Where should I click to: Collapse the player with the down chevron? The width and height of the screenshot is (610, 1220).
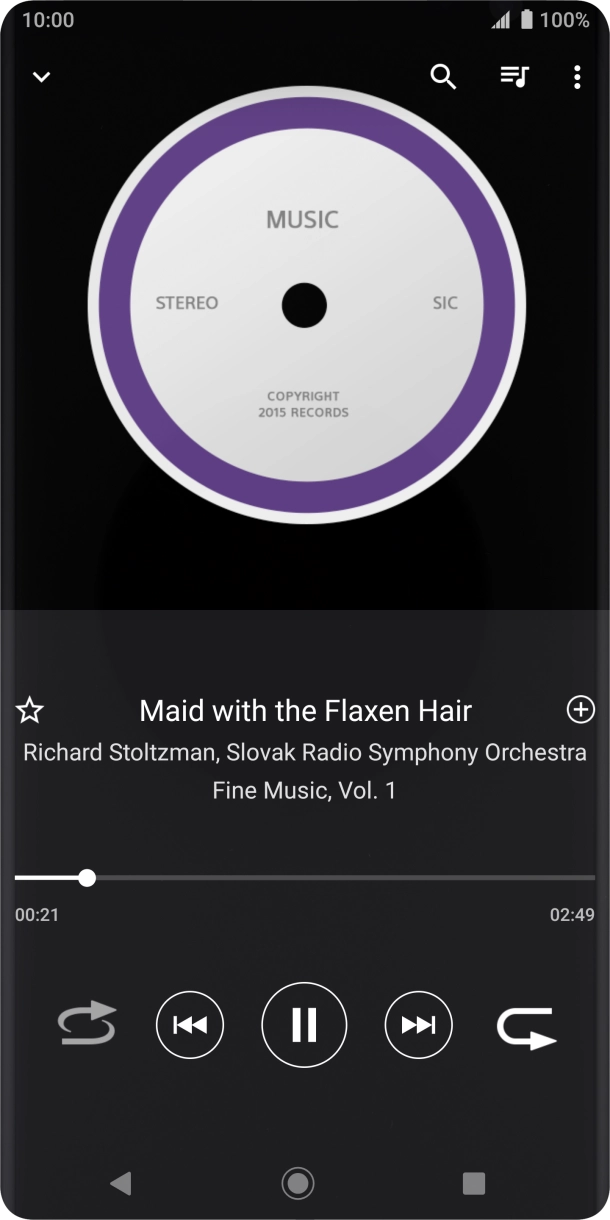[41, 77]
